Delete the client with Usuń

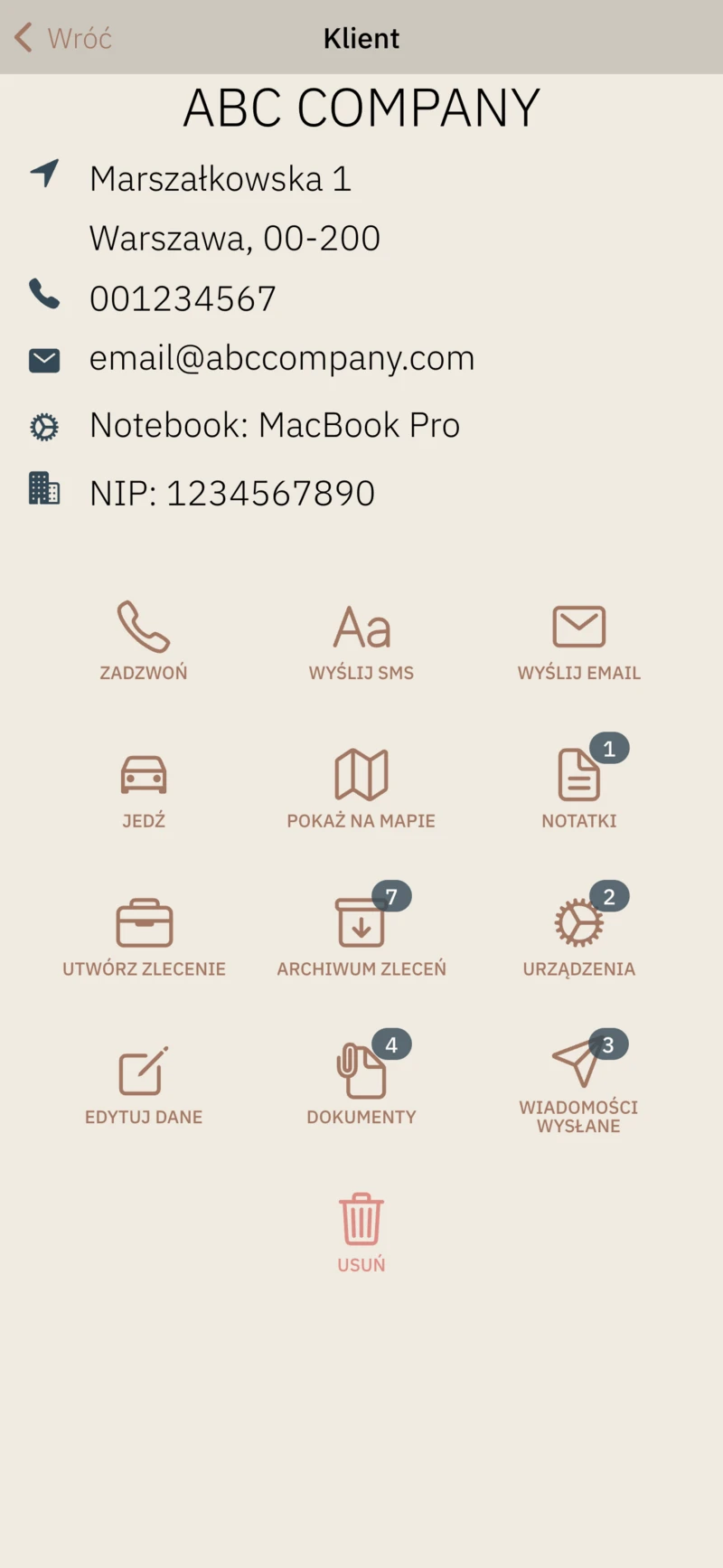coord(361,1232)
